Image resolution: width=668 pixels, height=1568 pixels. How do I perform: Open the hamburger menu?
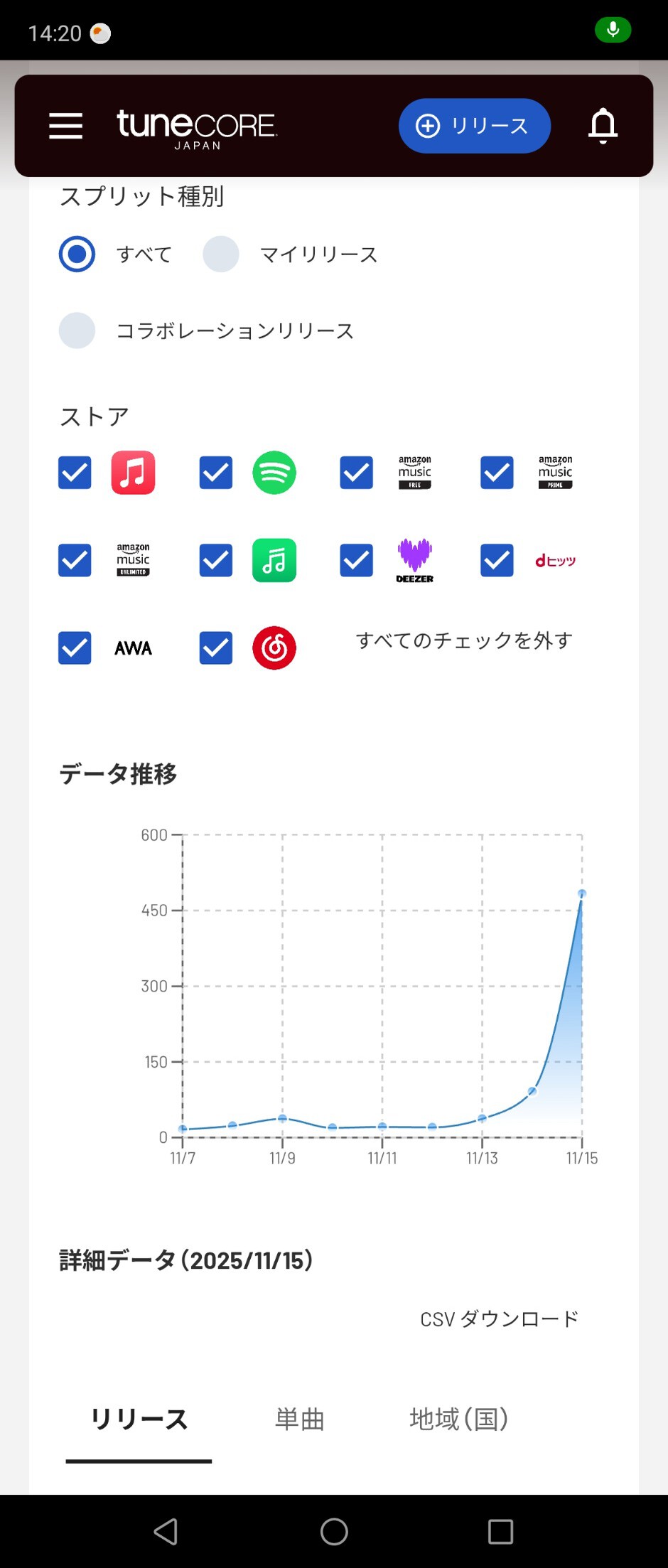66,126
